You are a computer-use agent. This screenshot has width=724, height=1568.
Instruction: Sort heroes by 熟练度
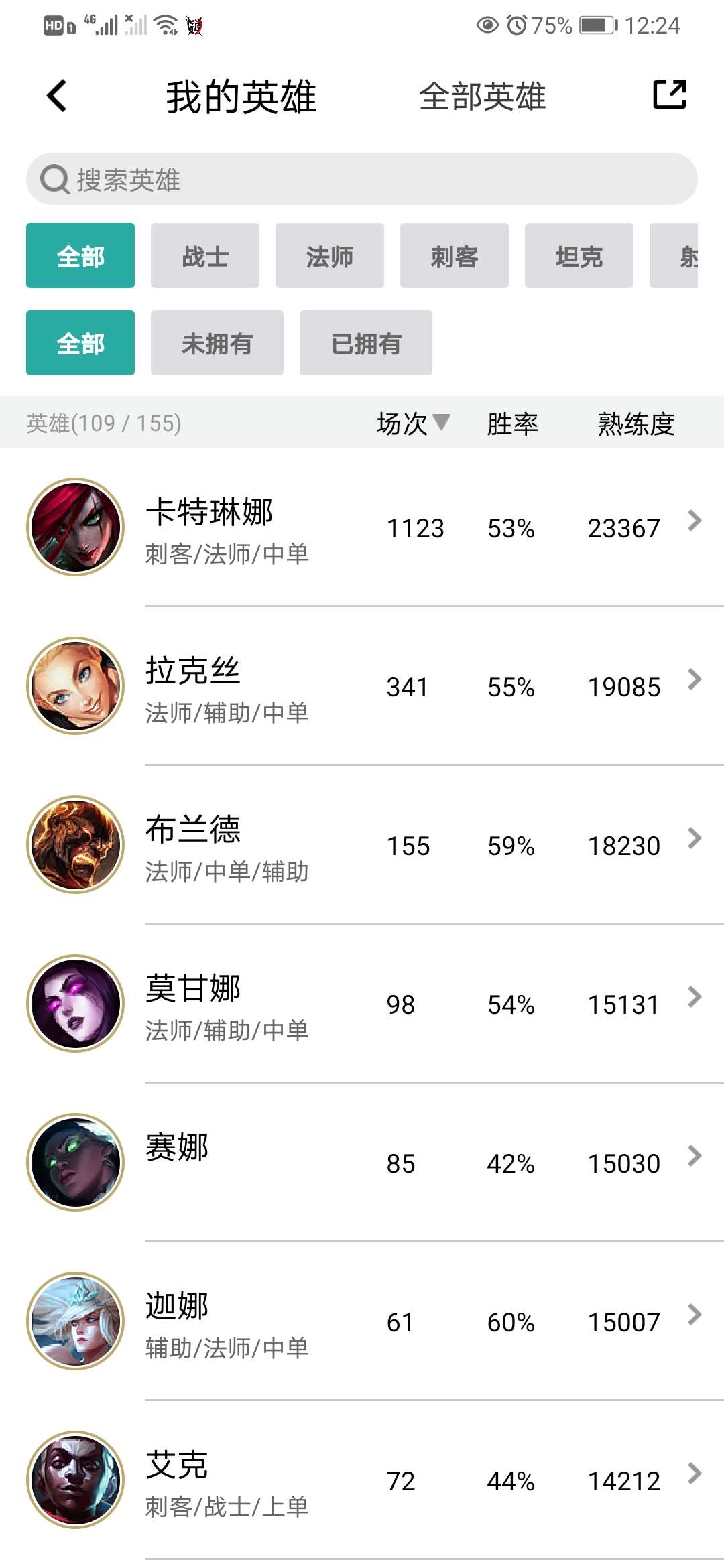click(x=636, y=423)
